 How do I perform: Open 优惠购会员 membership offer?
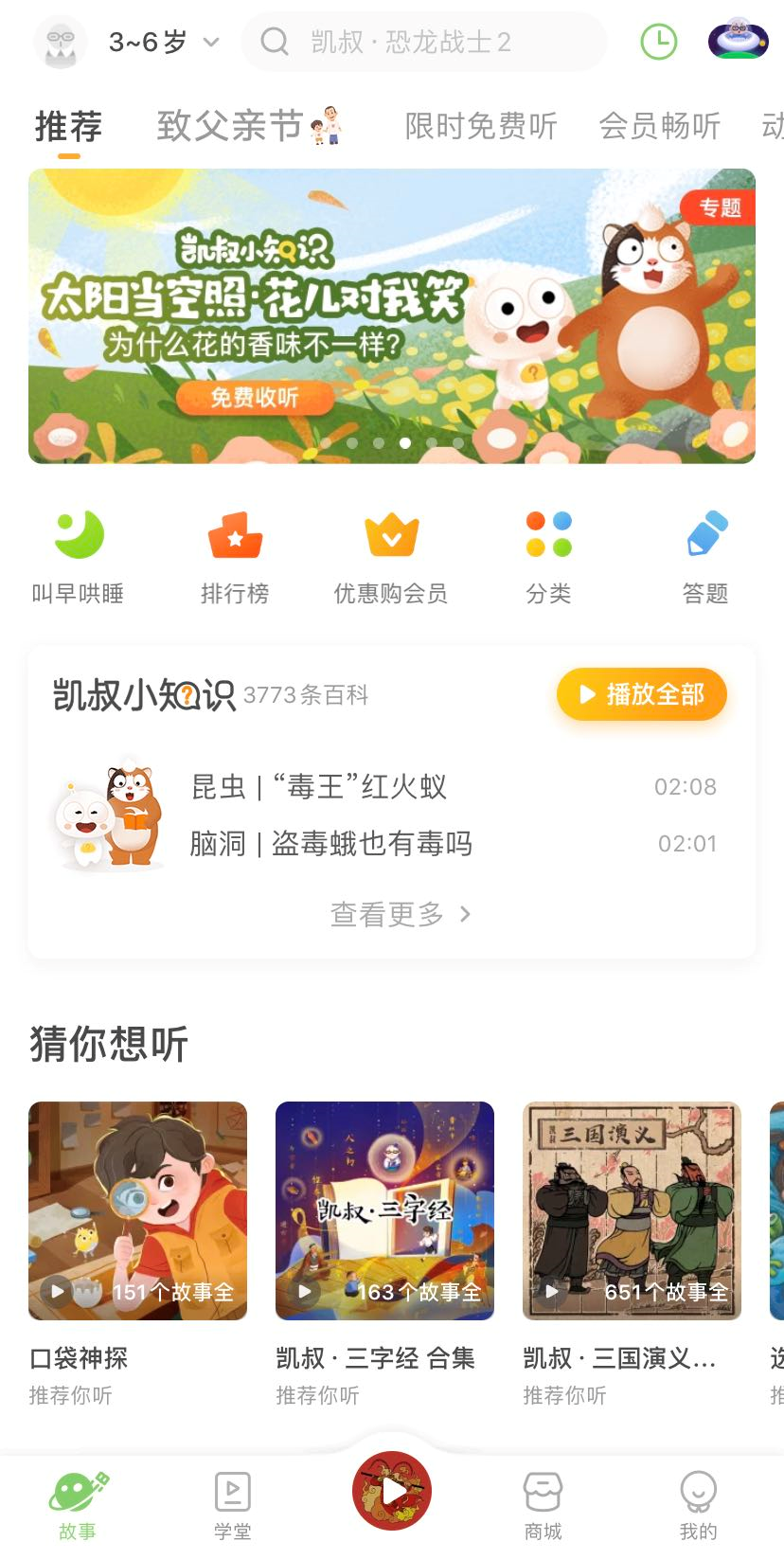click(x=391, y=555)
